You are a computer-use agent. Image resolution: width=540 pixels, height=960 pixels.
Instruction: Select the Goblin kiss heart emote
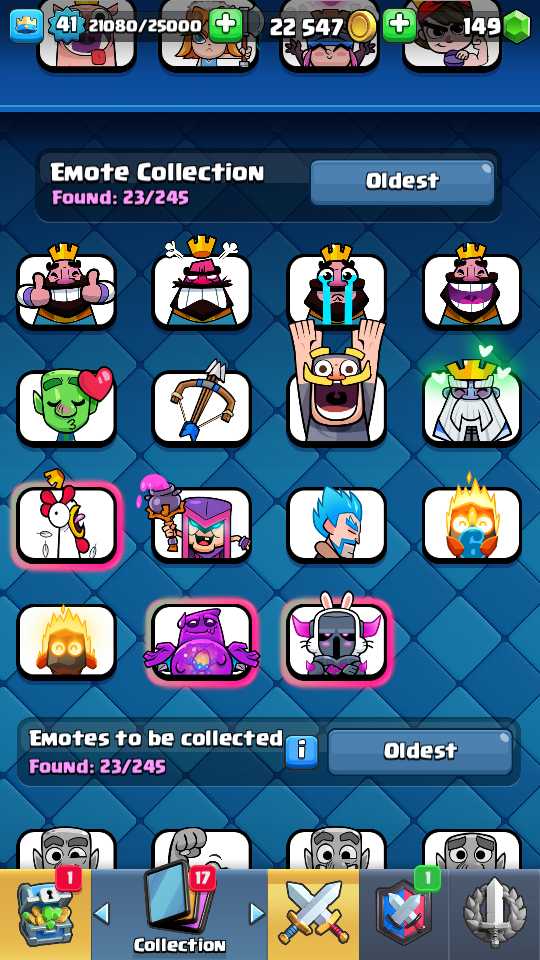pos(66,407)
